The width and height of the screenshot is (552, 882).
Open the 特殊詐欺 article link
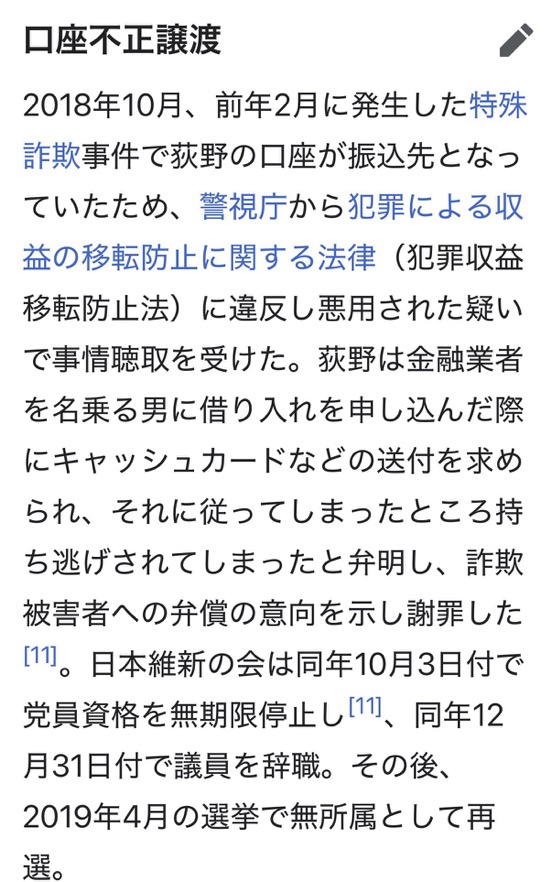click(499, 106)
